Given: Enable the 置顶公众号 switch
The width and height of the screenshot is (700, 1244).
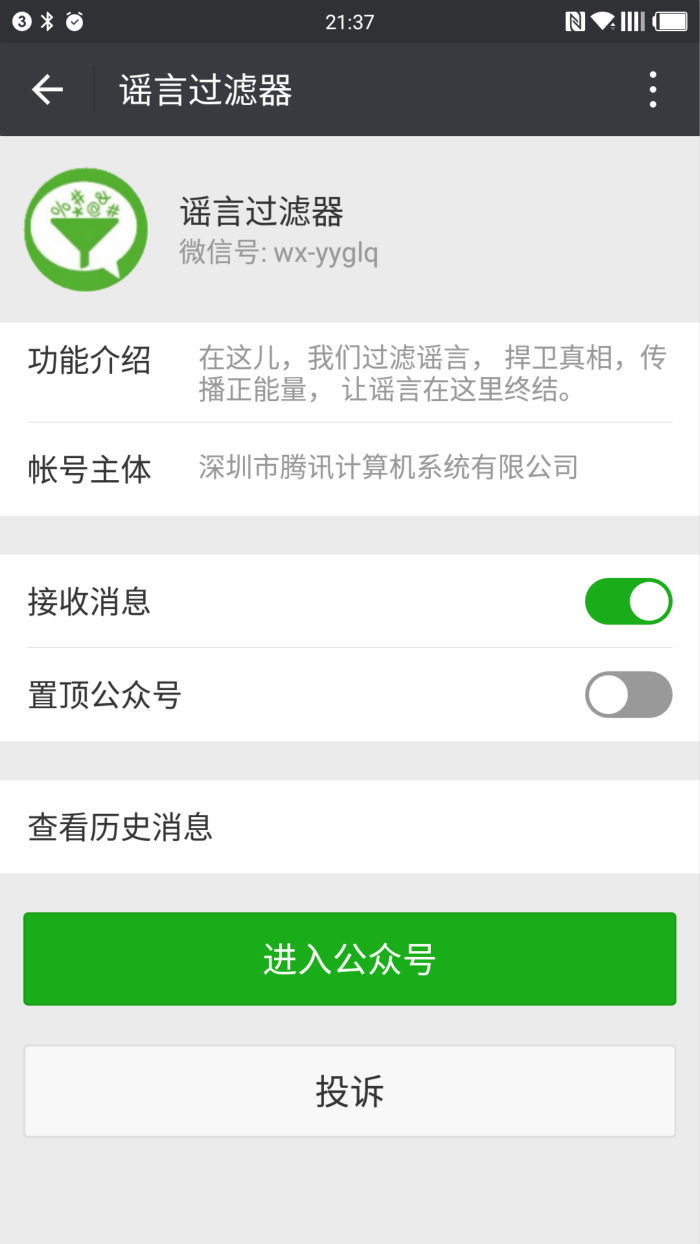Looking at the screenshot, I should coord(628,694).
